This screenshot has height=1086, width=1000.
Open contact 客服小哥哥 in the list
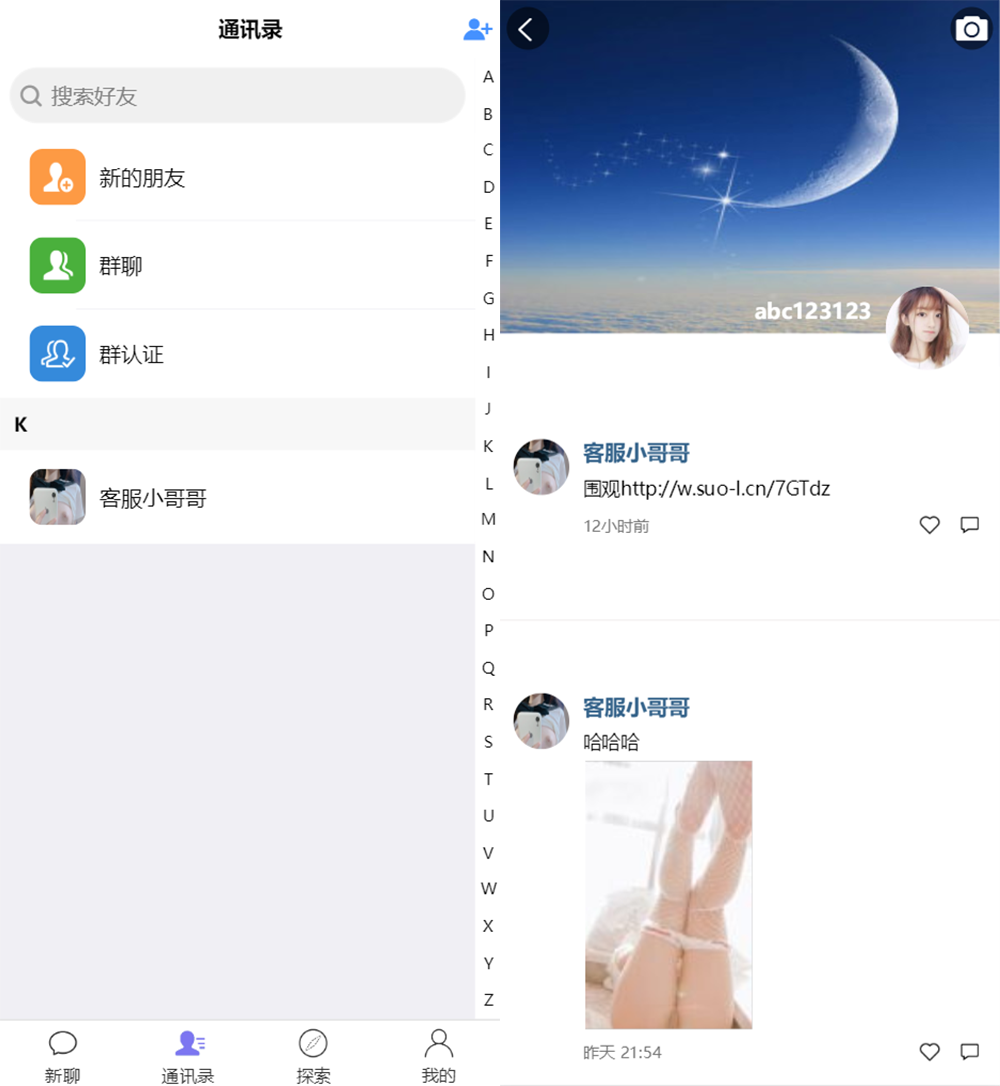pyautogui.click(x=237, y=498)
